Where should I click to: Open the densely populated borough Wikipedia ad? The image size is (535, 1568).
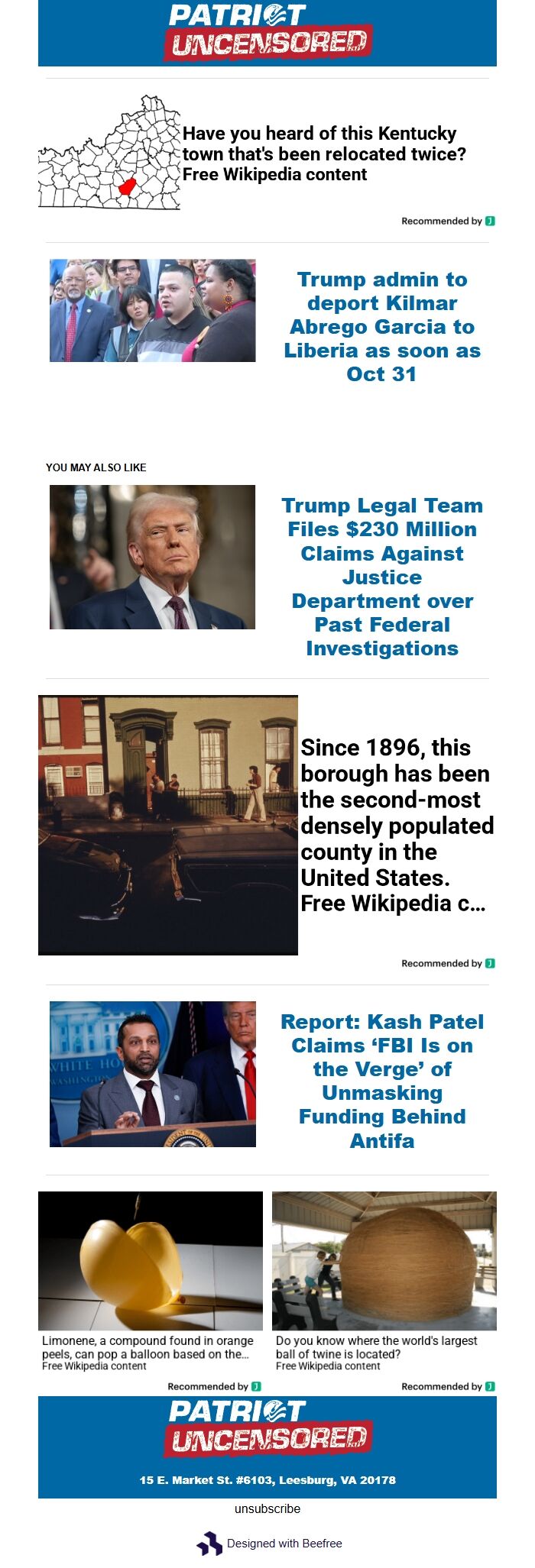pyautogui.click(x=396, y=825)
